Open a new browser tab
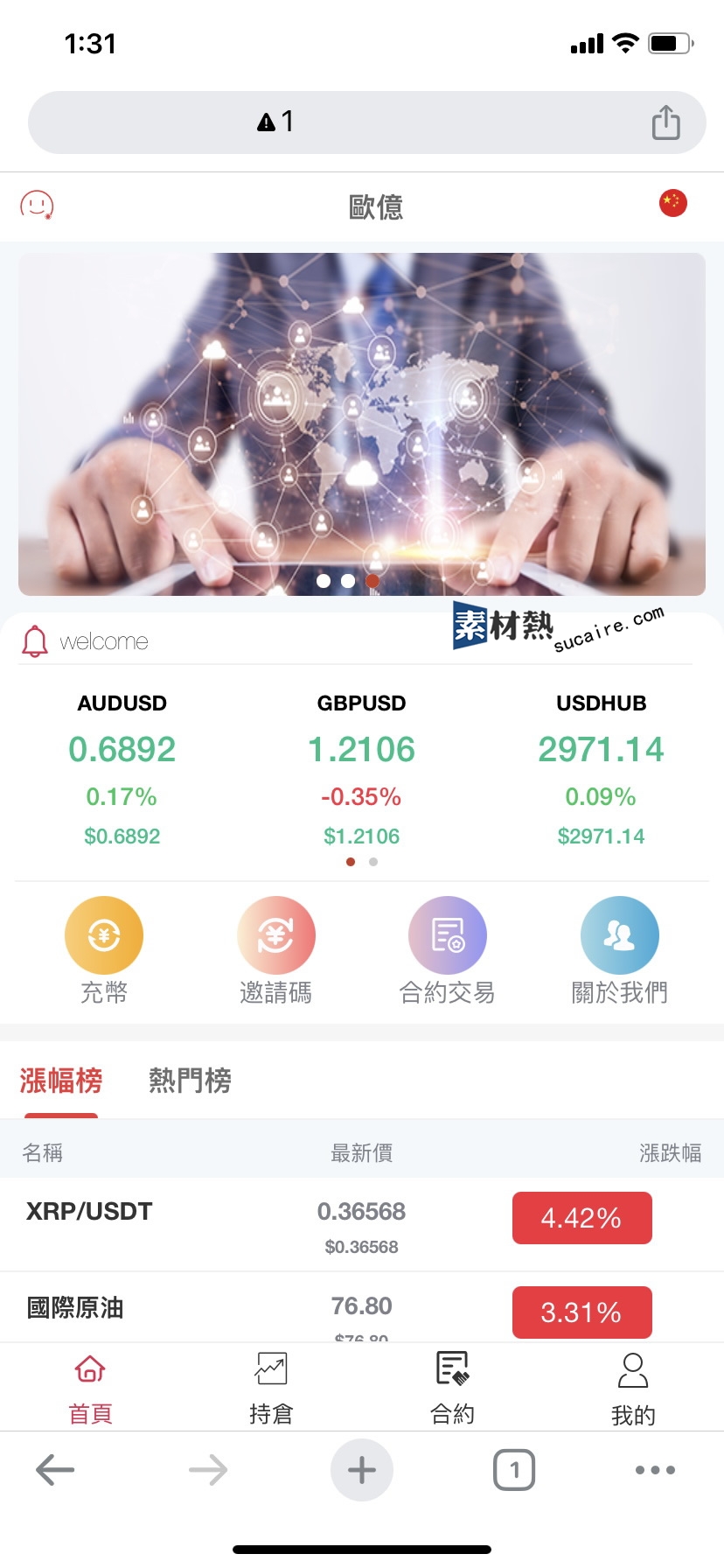This screenshot has width=724, height=1568. pyautogui.click(x=361, y=1470)
